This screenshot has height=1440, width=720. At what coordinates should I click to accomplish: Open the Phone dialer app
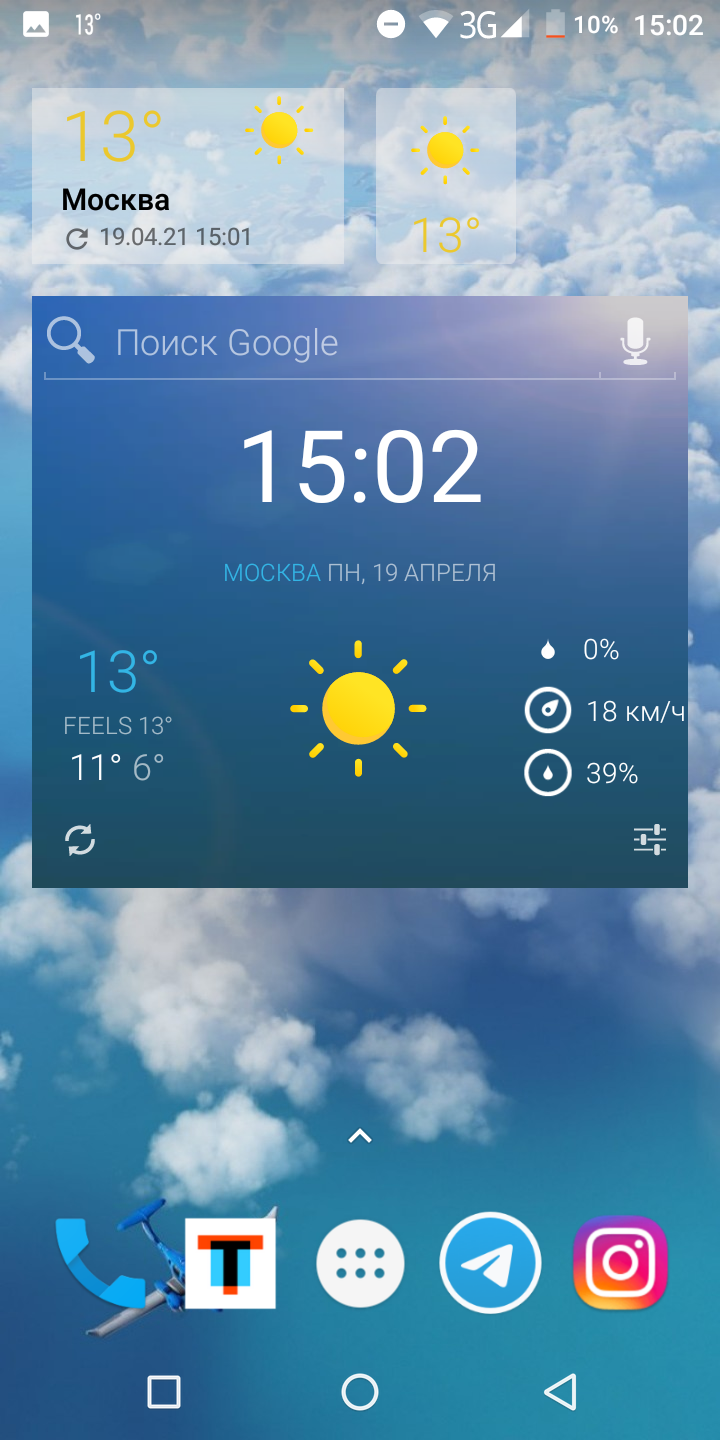coord(98,1264)
